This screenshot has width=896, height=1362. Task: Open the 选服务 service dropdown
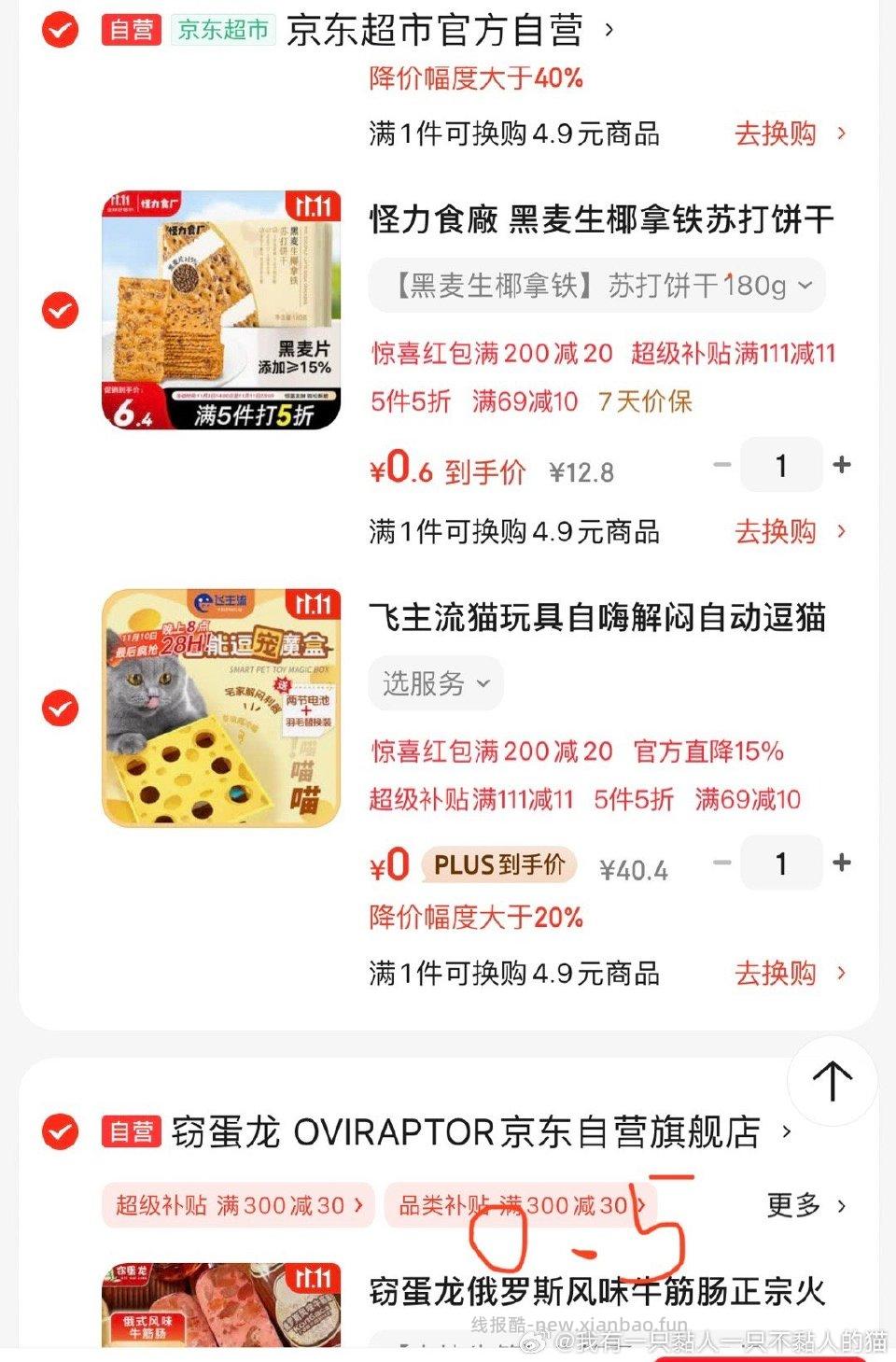pyautogui.click(x=435, y=683)
